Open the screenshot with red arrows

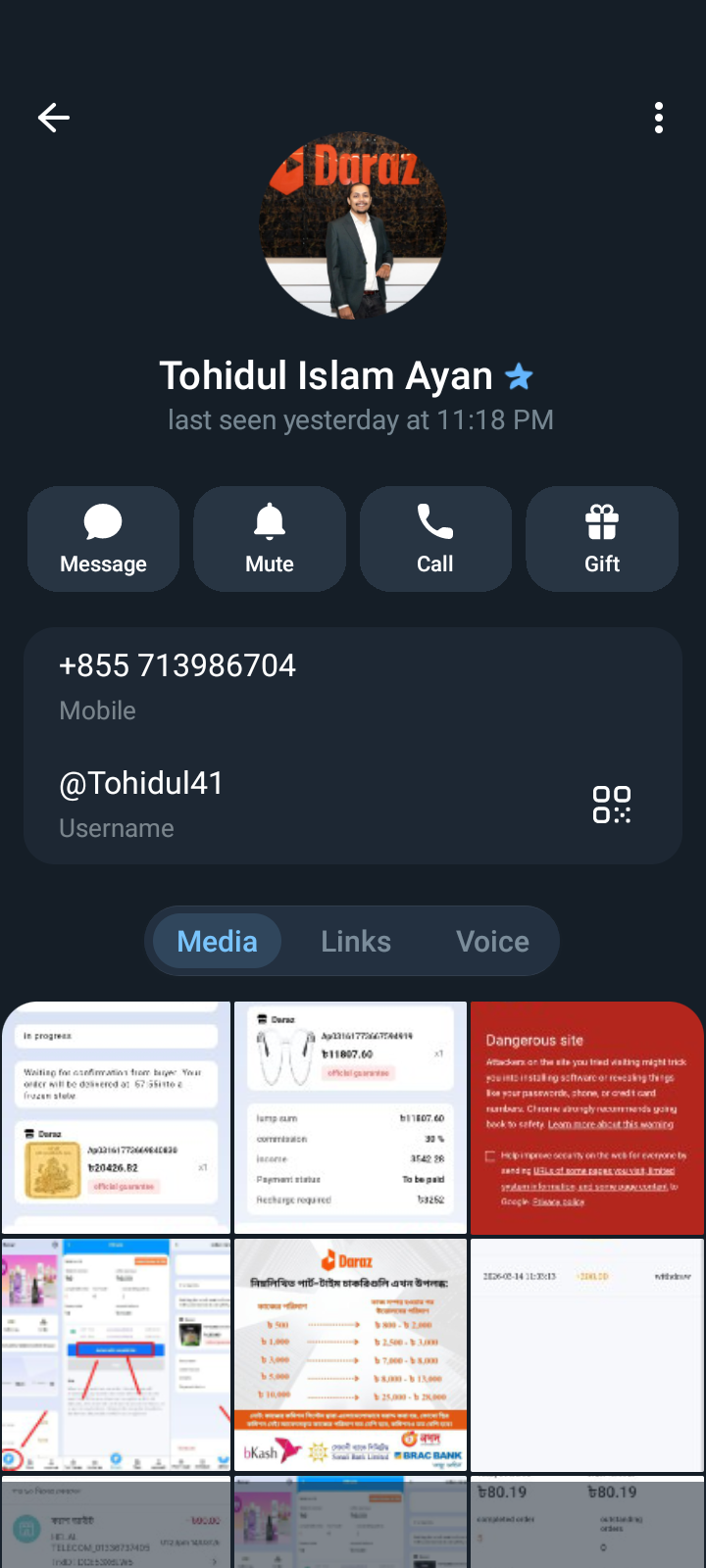pyautogui.click(x=117, y=1354)
